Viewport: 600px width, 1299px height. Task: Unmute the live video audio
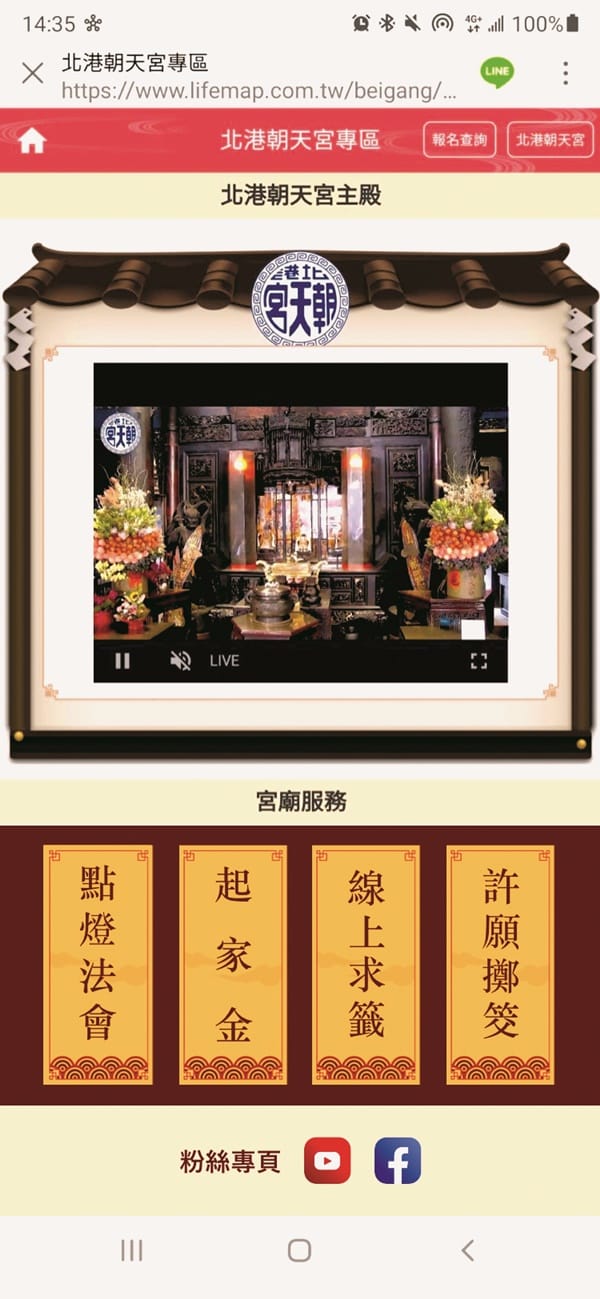[x=180, y=660]
